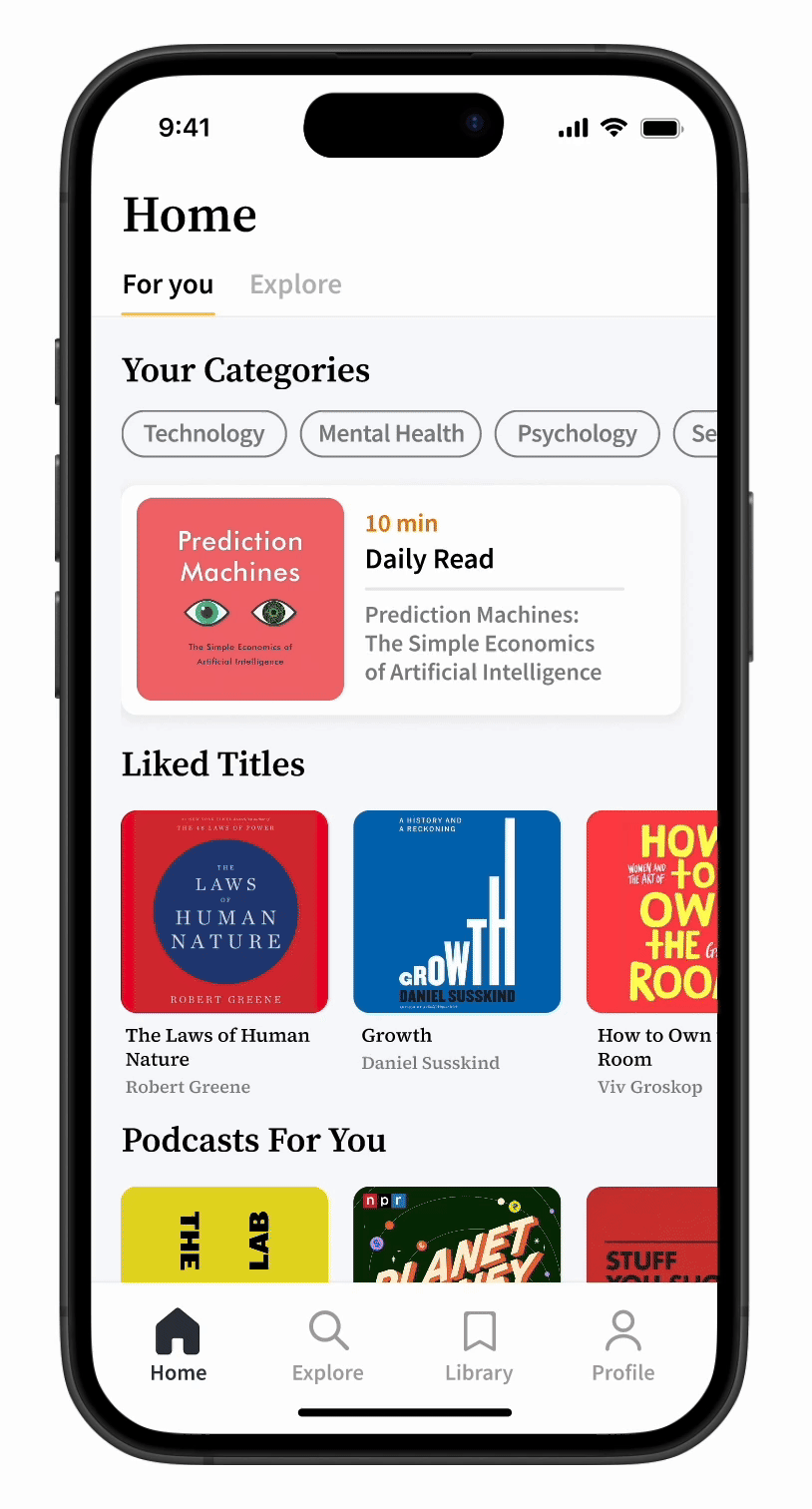The height and width of the screenshot is (1509, 812).
Task: Open the Planet Money podcast tile
Action: pyautogui.click(x=457, y=1235)
